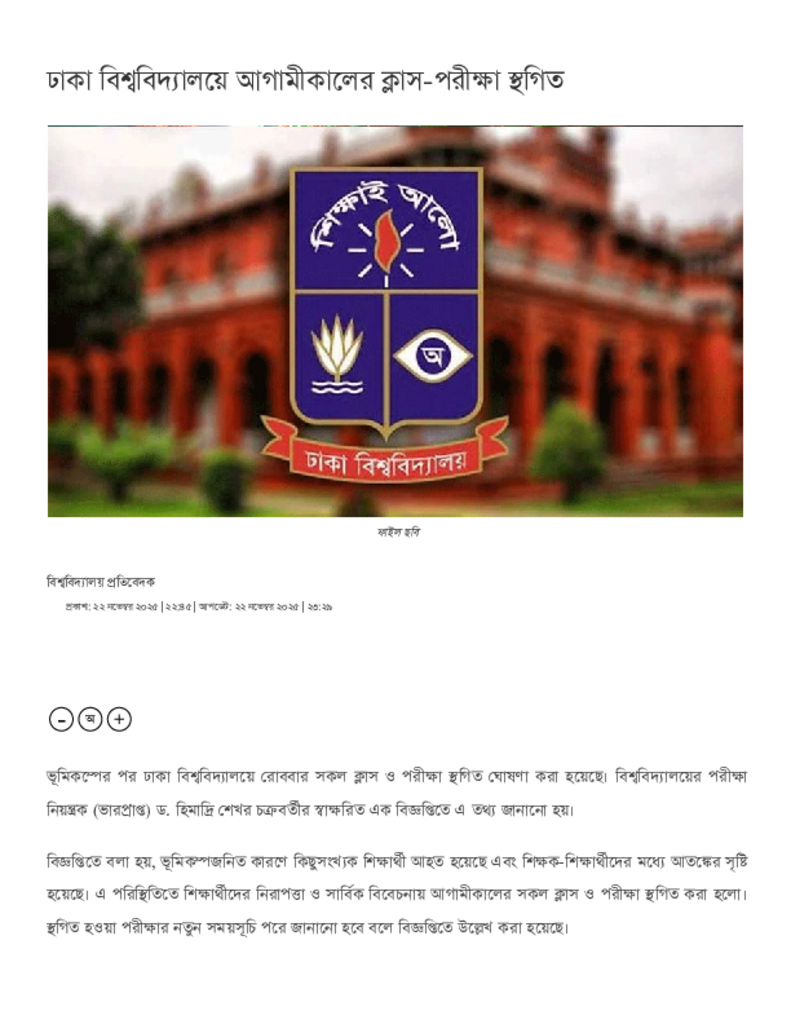The image size is (791, 1024).
Task: Reset text size using the অ button
Action: [90, 718]
